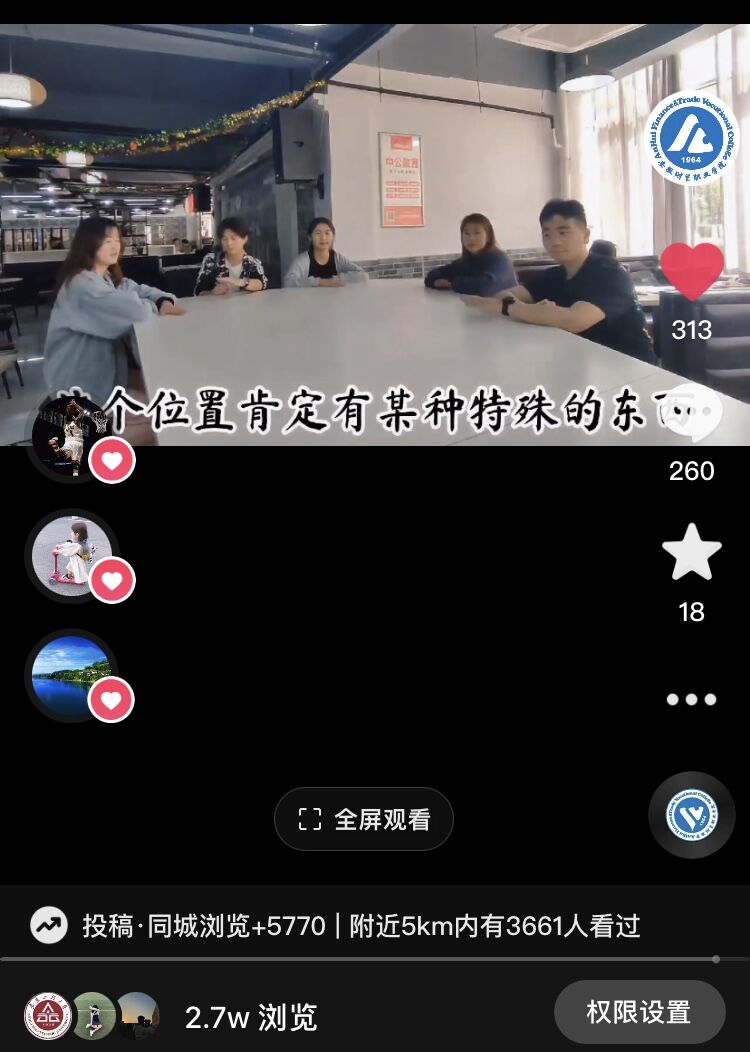Open the author's round college logo avatar
Image resolution: width=750 pixels, height=1052 pixels.
click(692, 137)
